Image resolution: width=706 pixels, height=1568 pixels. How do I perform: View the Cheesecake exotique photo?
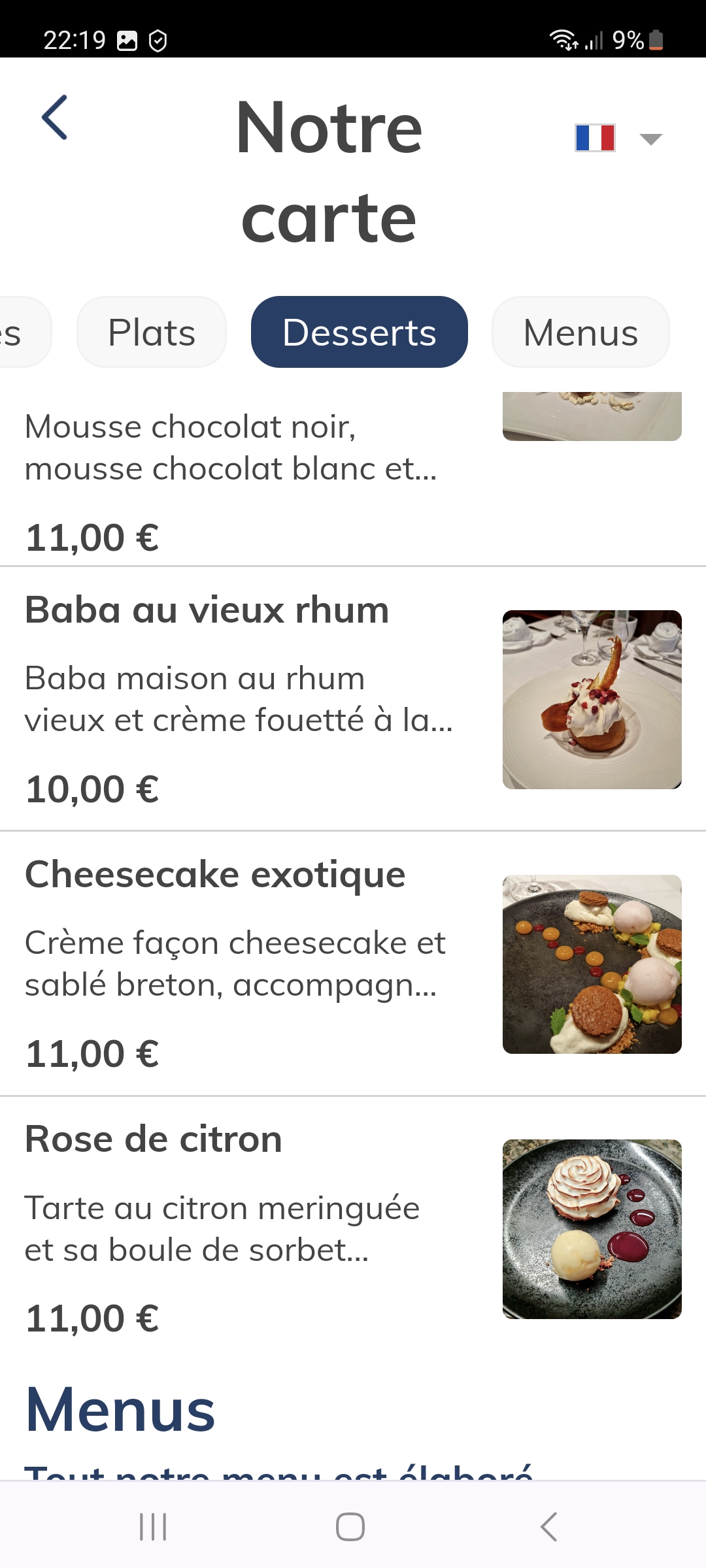[592, 964]
